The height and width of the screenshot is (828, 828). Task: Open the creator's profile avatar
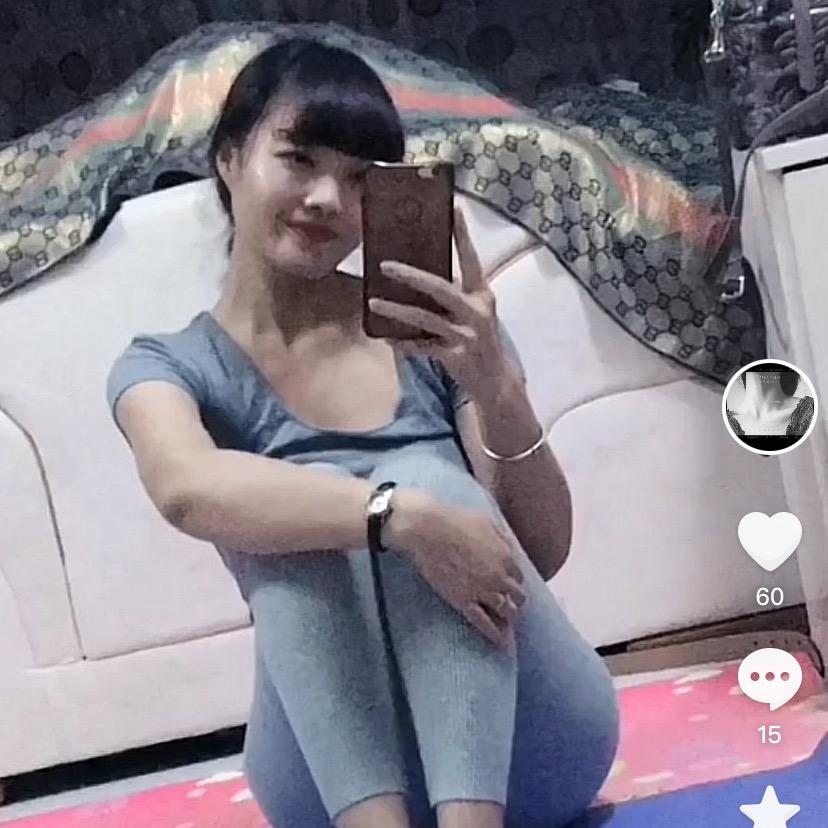pyautogui.click(x=769, y=407)
